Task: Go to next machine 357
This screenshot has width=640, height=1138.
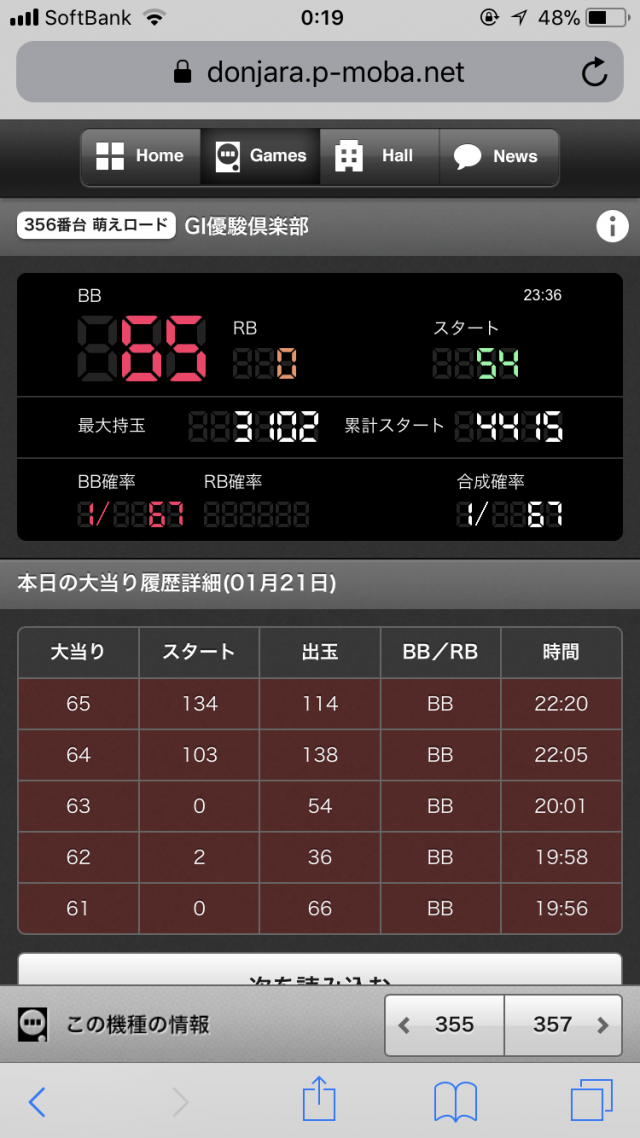Action: 563,1024
